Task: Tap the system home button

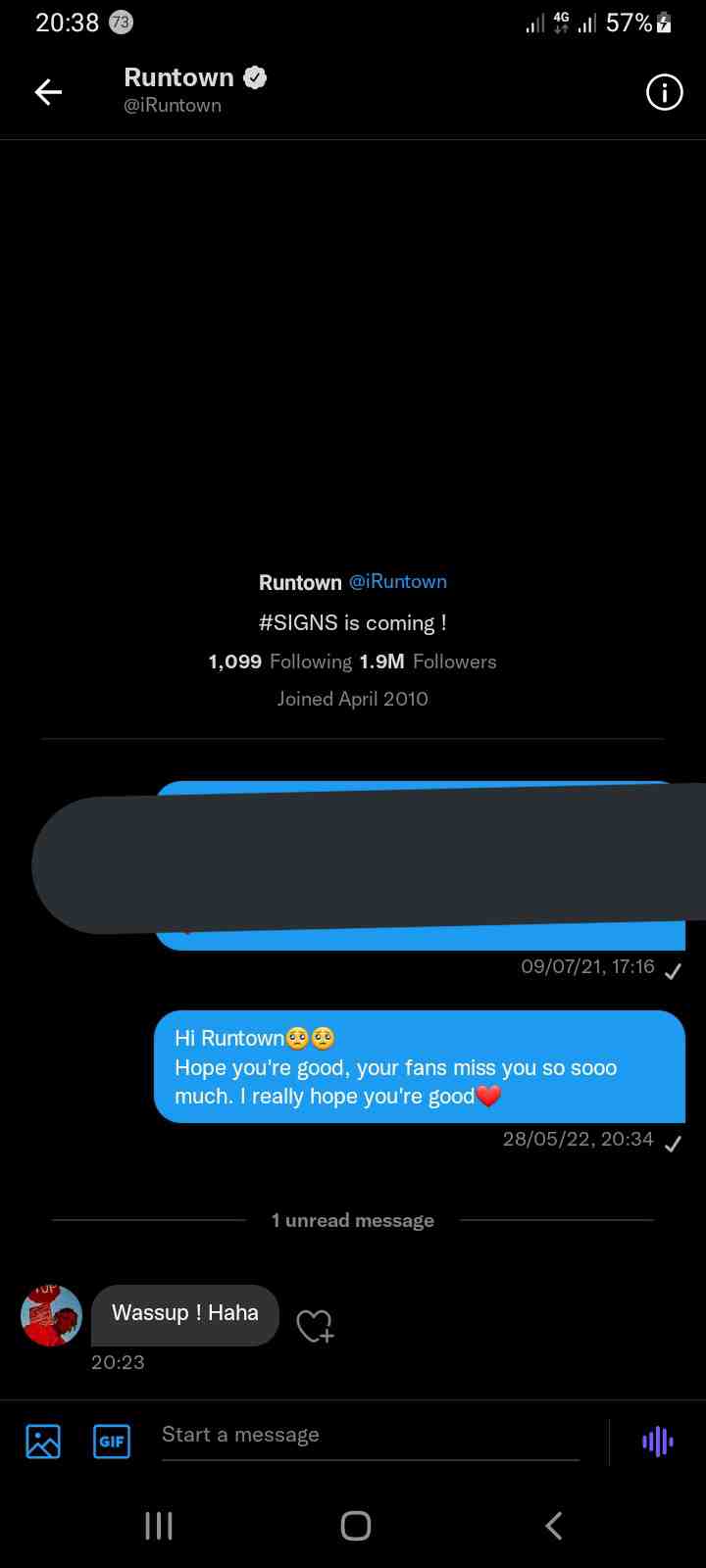Action: click(x=355, y=1526)
